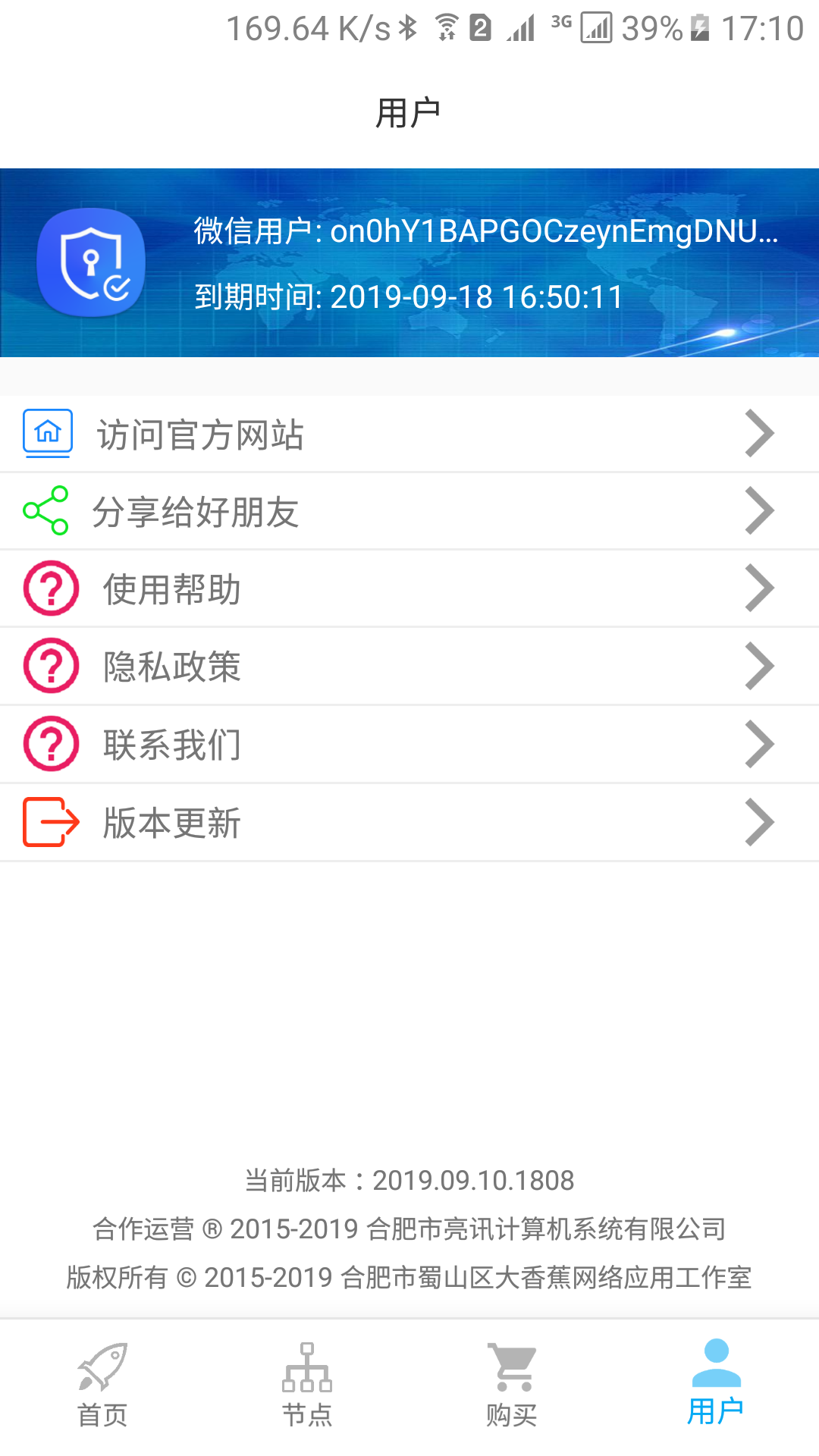Click the question mark icon for 联系我们
819x1456 pixels.
coord(50,744)
